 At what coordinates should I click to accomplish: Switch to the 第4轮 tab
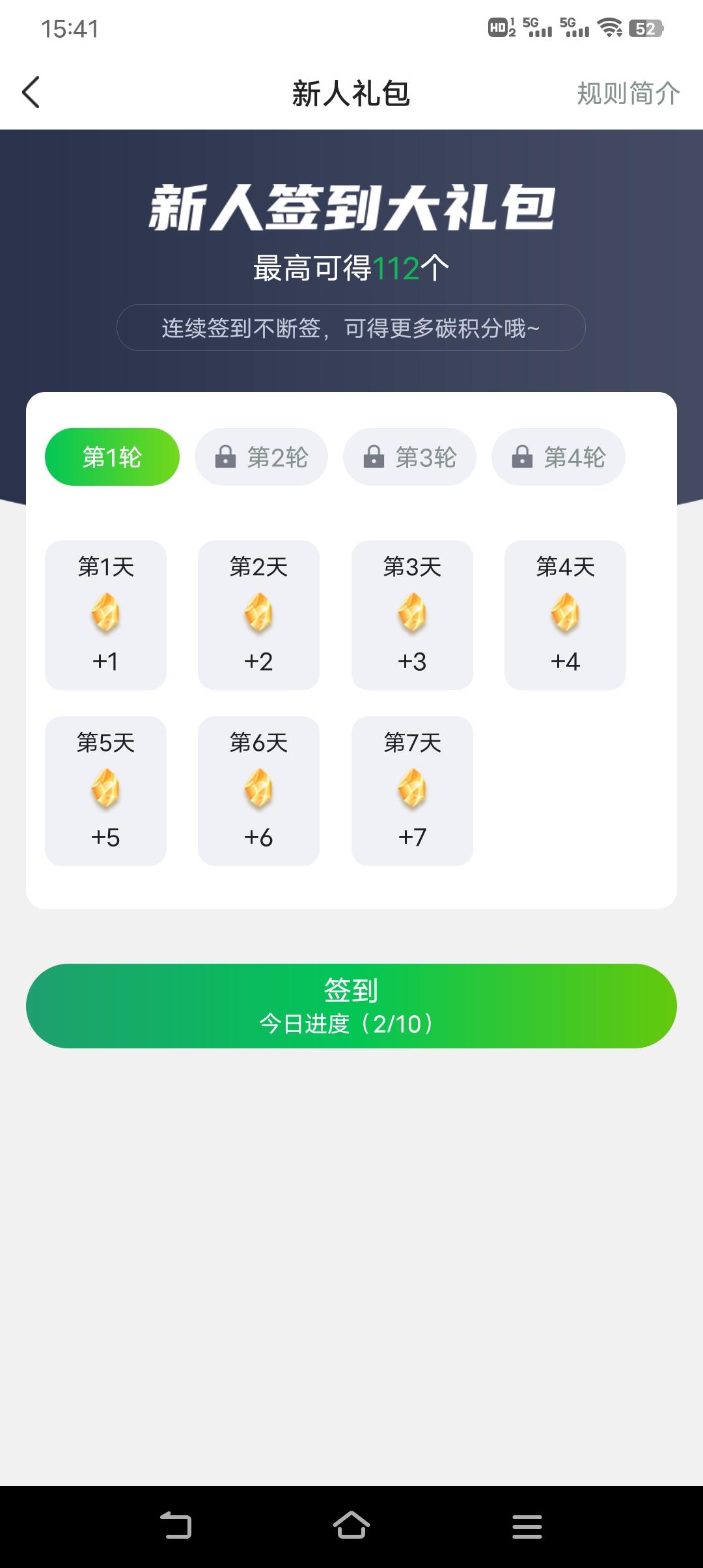point(558,456)
